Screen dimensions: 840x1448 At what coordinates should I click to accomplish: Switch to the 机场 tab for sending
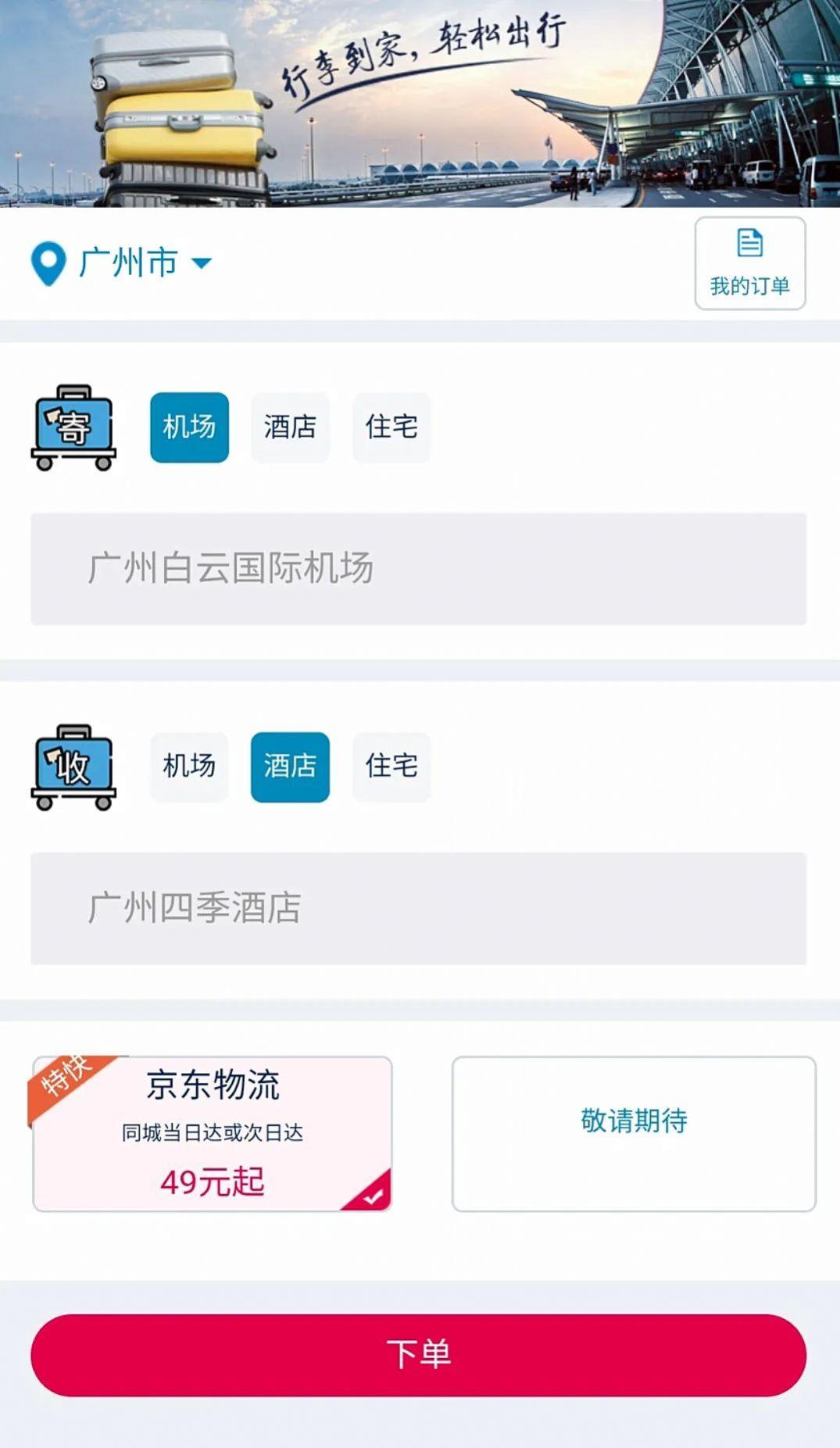pyautogui.click(x=188, y=427)
